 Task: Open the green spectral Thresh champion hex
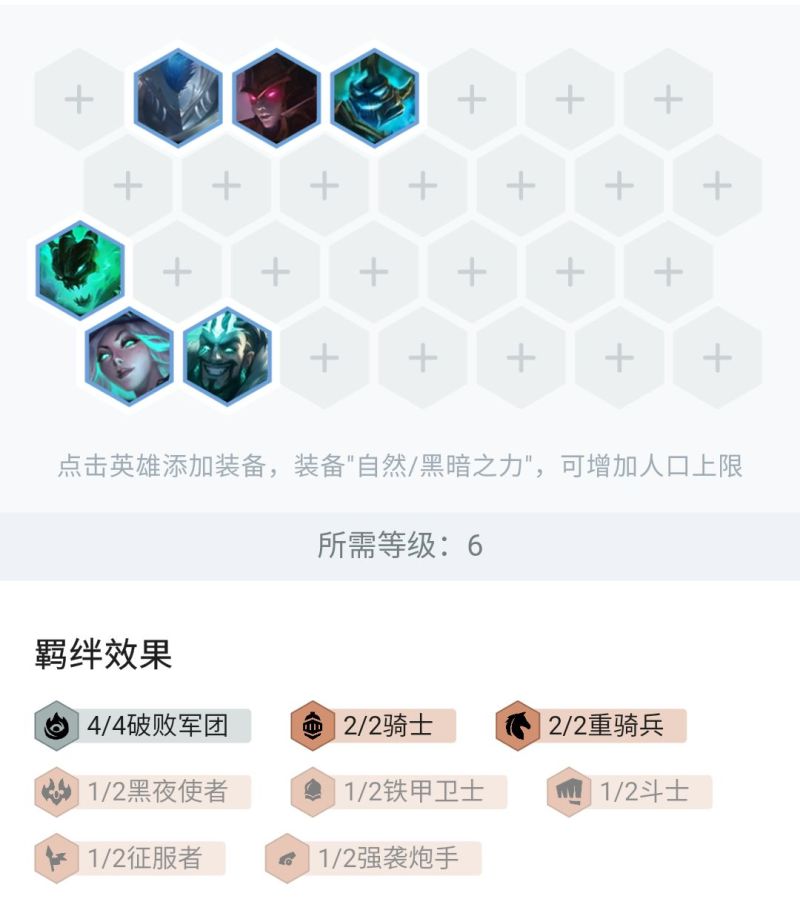pyautogui.click(x=79, y=270)
